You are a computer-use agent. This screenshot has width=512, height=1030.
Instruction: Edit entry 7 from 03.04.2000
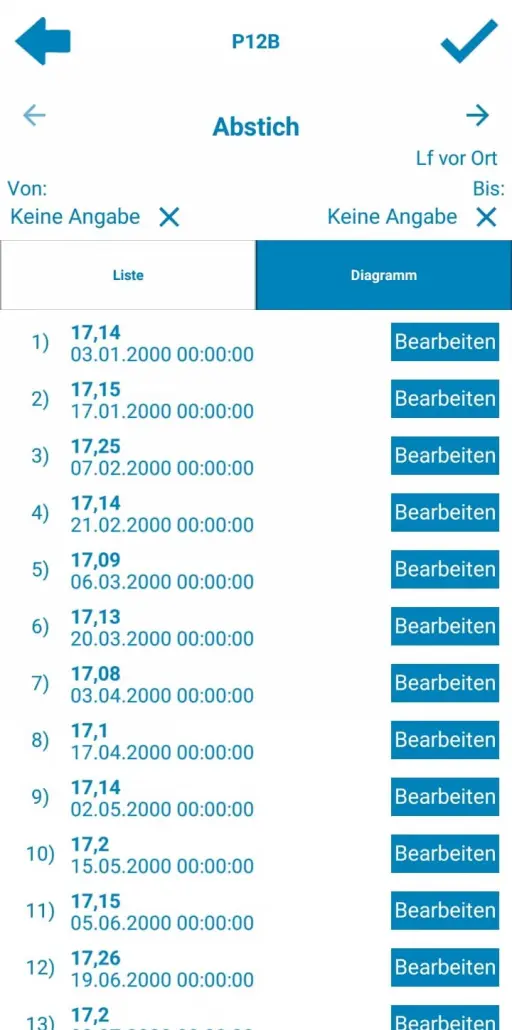[x=445, y=683]
